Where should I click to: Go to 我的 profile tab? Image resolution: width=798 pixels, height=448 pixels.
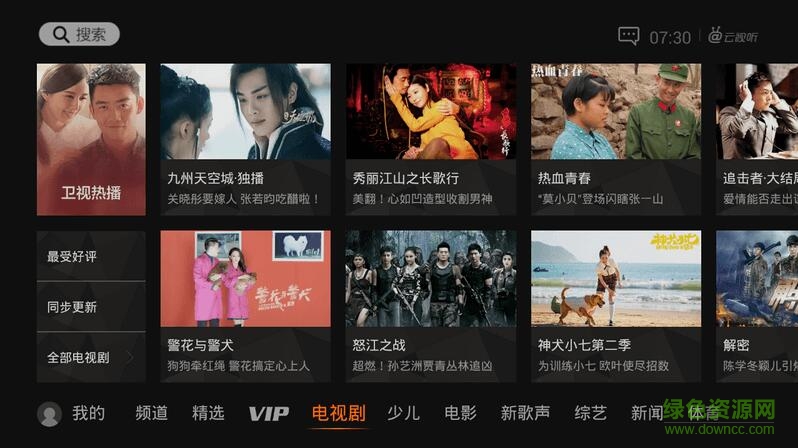coord(72,413)
